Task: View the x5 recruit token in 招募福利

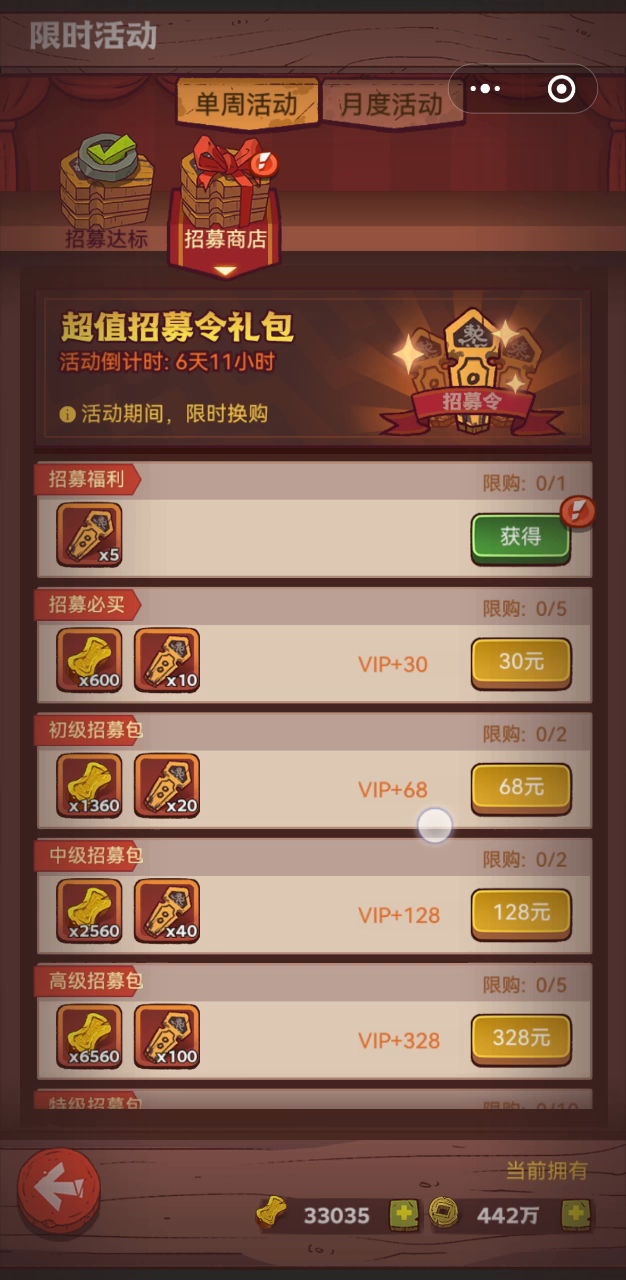Action: (89, 536)
